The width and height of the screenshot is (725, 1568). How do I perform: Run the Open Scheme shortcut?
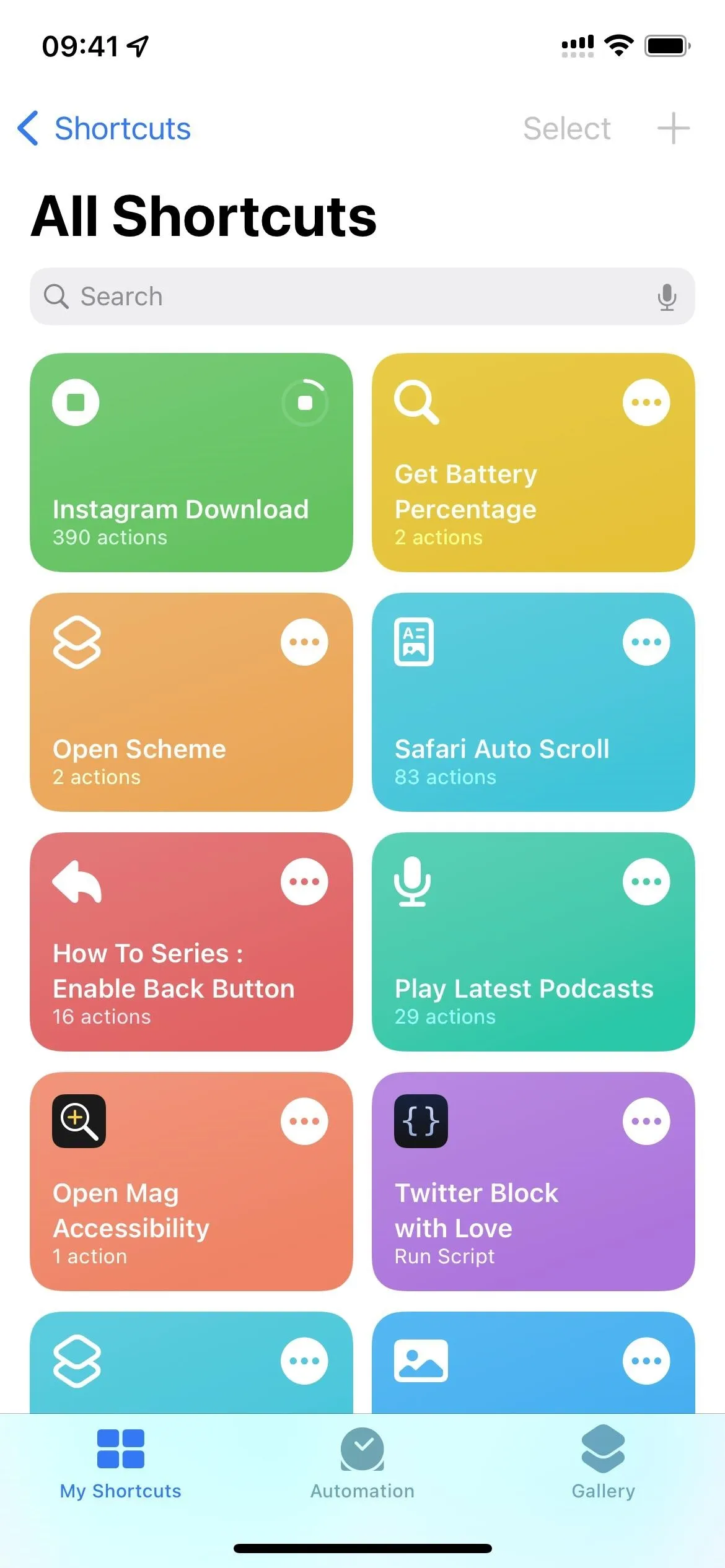coord(191,702)
